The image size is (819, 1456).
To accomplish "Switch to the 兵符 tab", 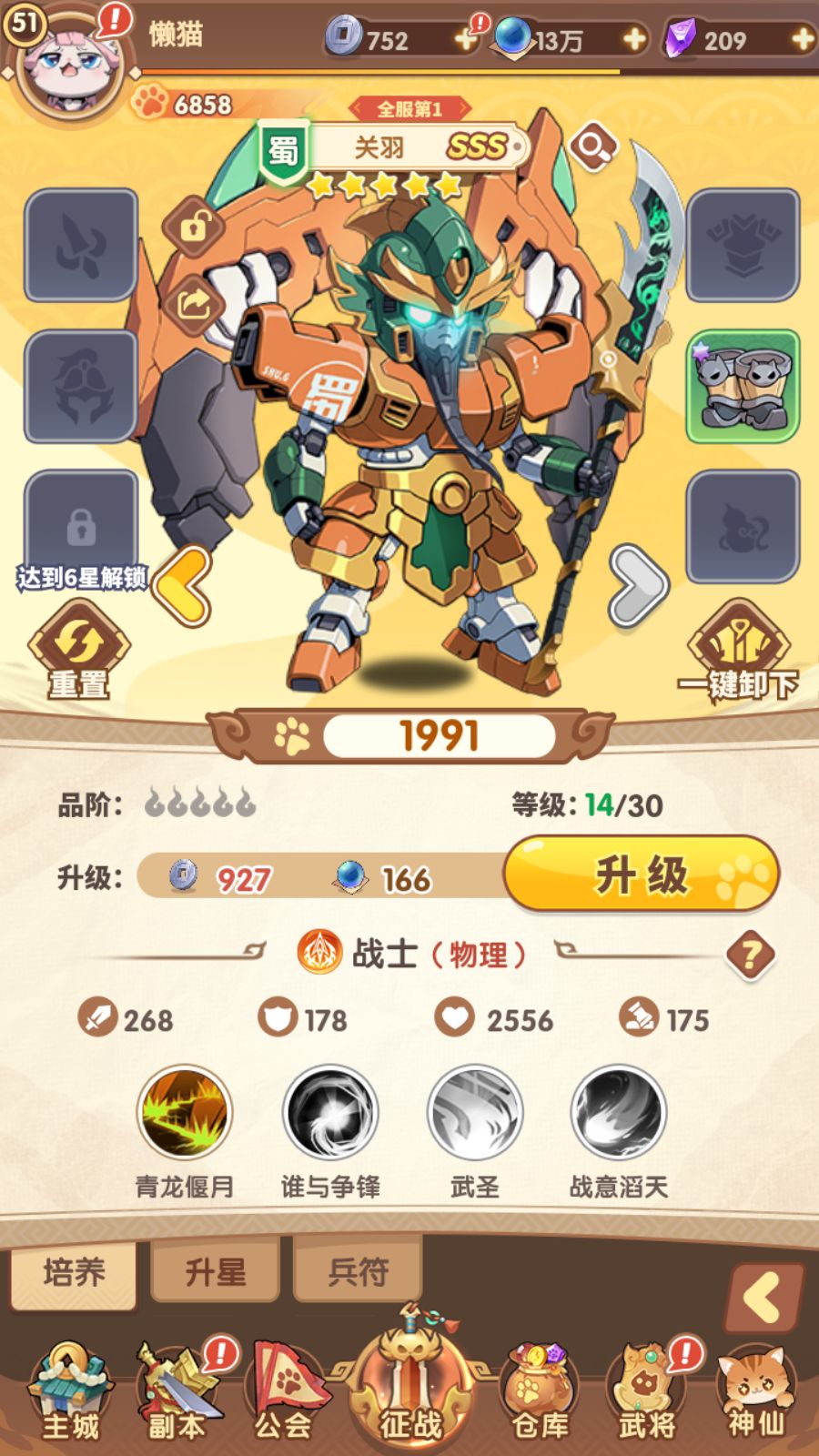I will coord(359,1271).
